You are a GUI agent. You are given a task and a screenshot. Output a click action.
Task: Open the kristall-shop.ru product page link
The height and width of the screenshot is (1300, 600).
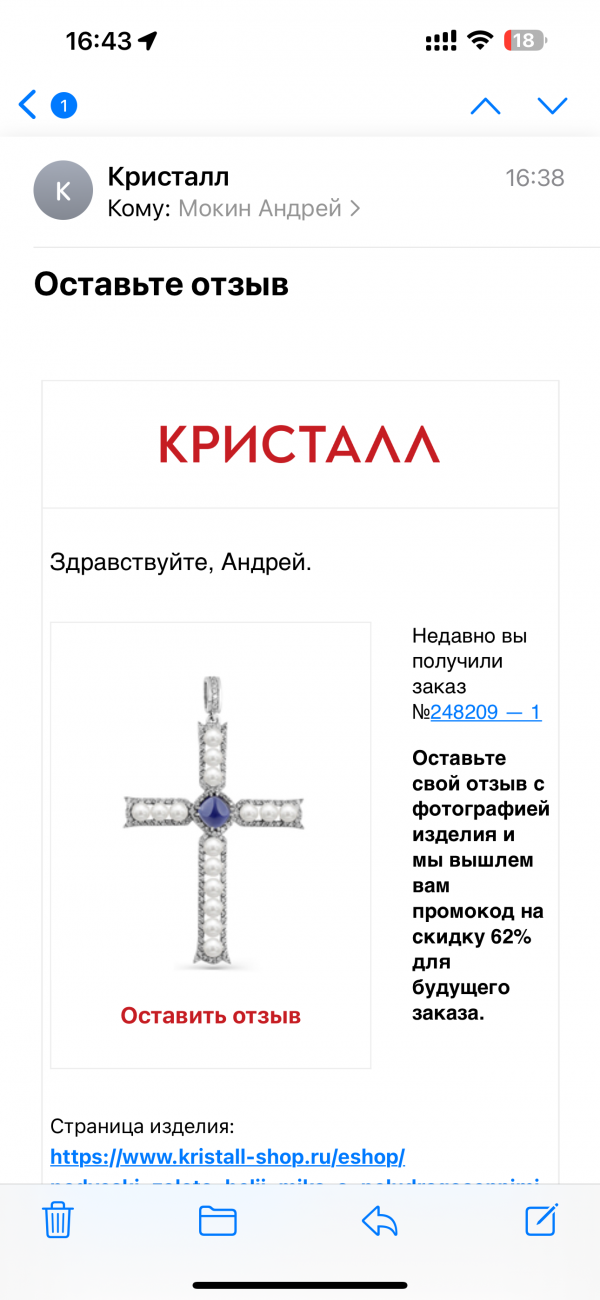(228, 1158)
